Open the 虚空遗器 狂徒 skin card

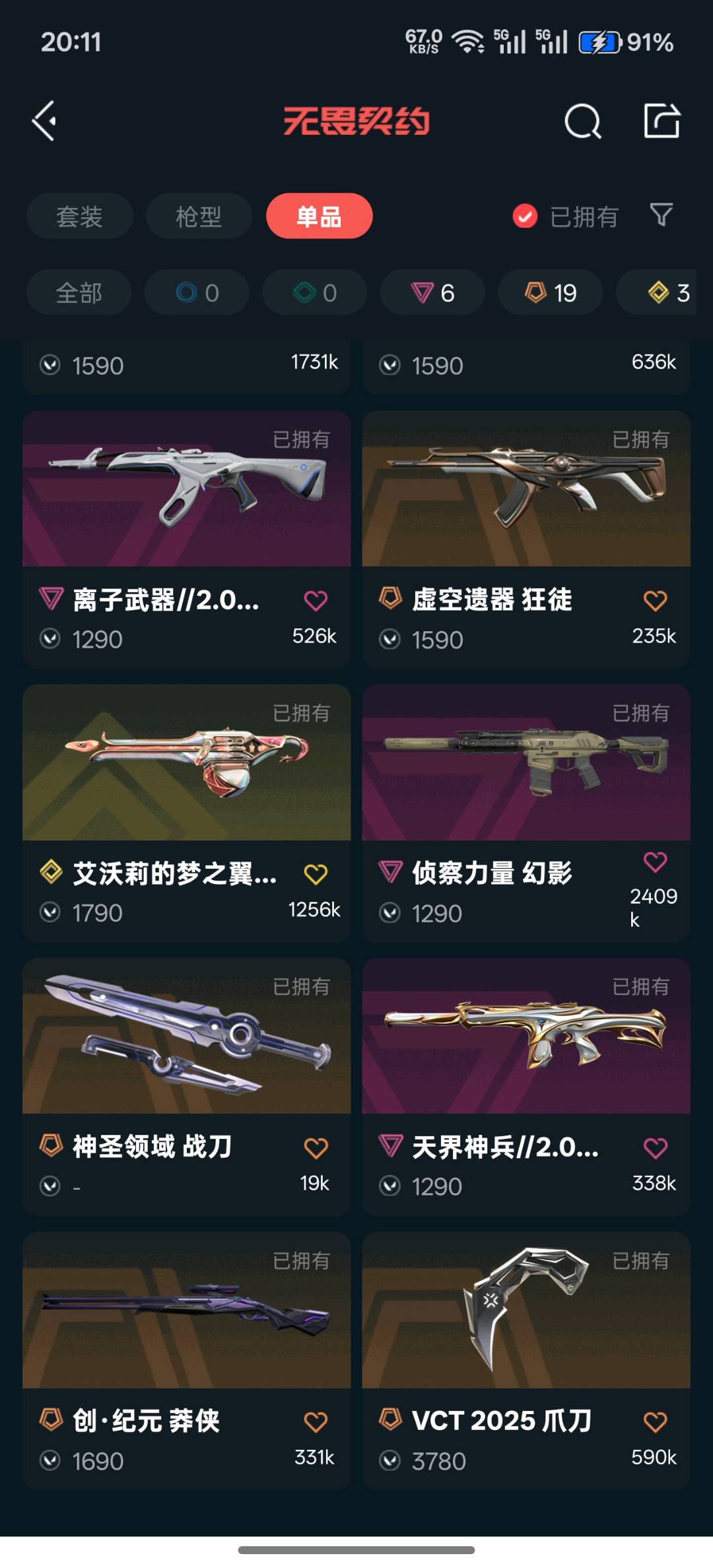click(526, 489)
